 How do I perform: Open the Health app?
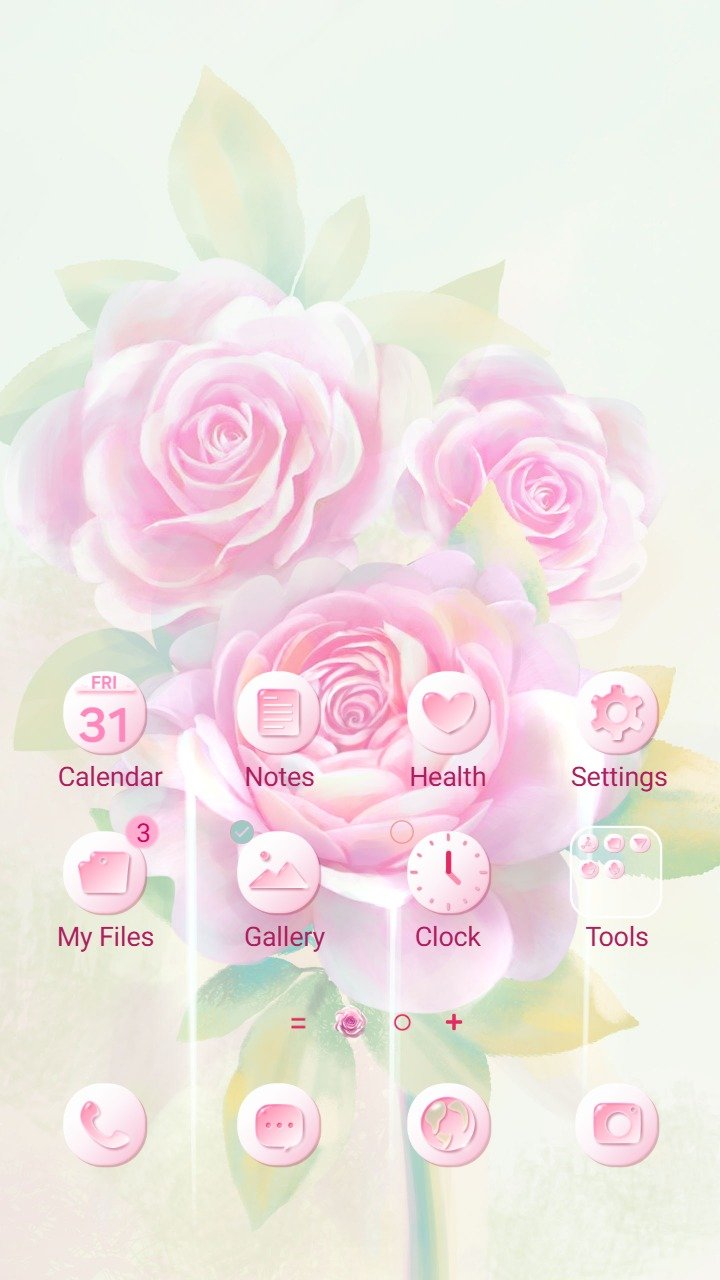448,714
